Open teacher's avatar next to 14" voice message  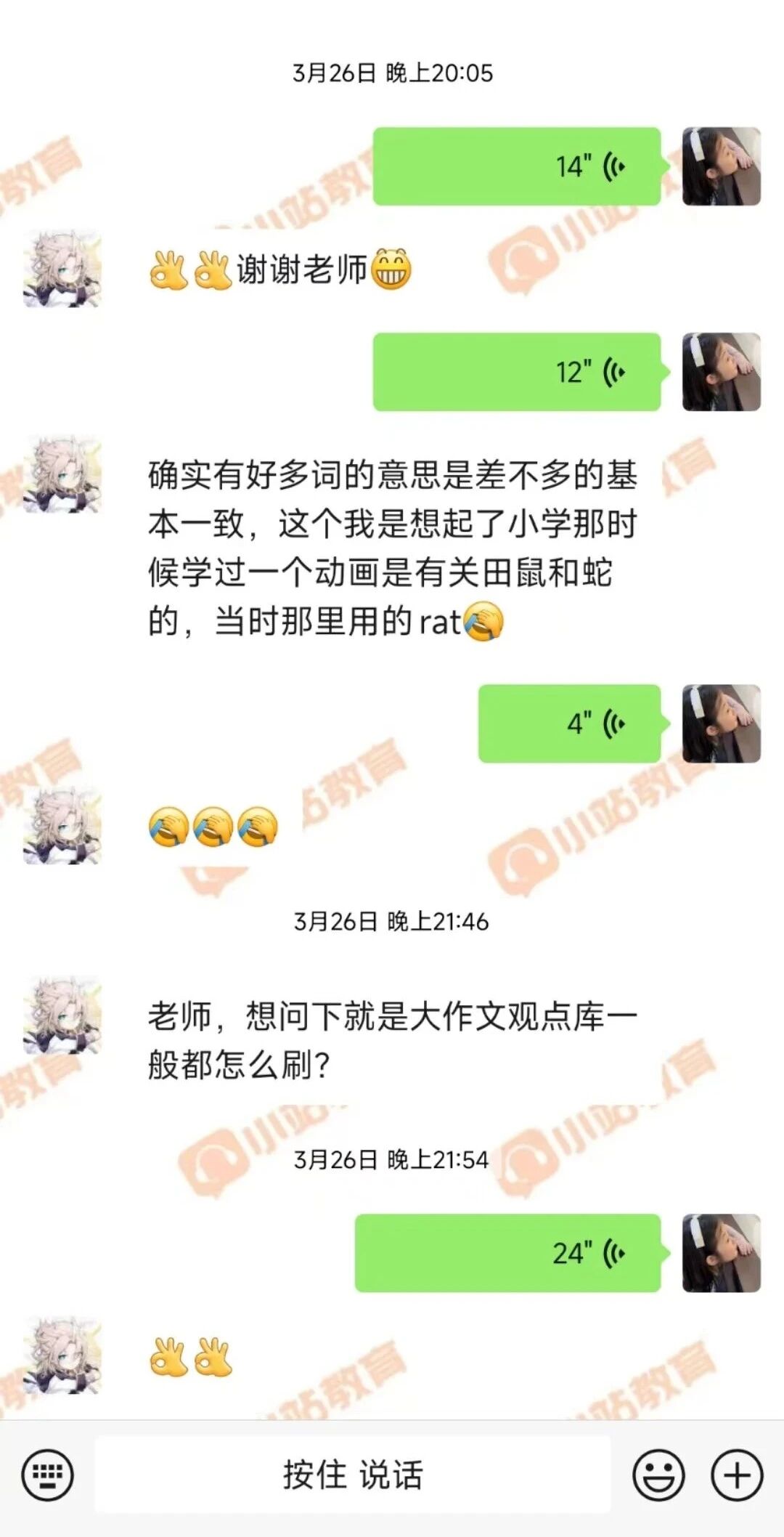(x=721, y=166)
